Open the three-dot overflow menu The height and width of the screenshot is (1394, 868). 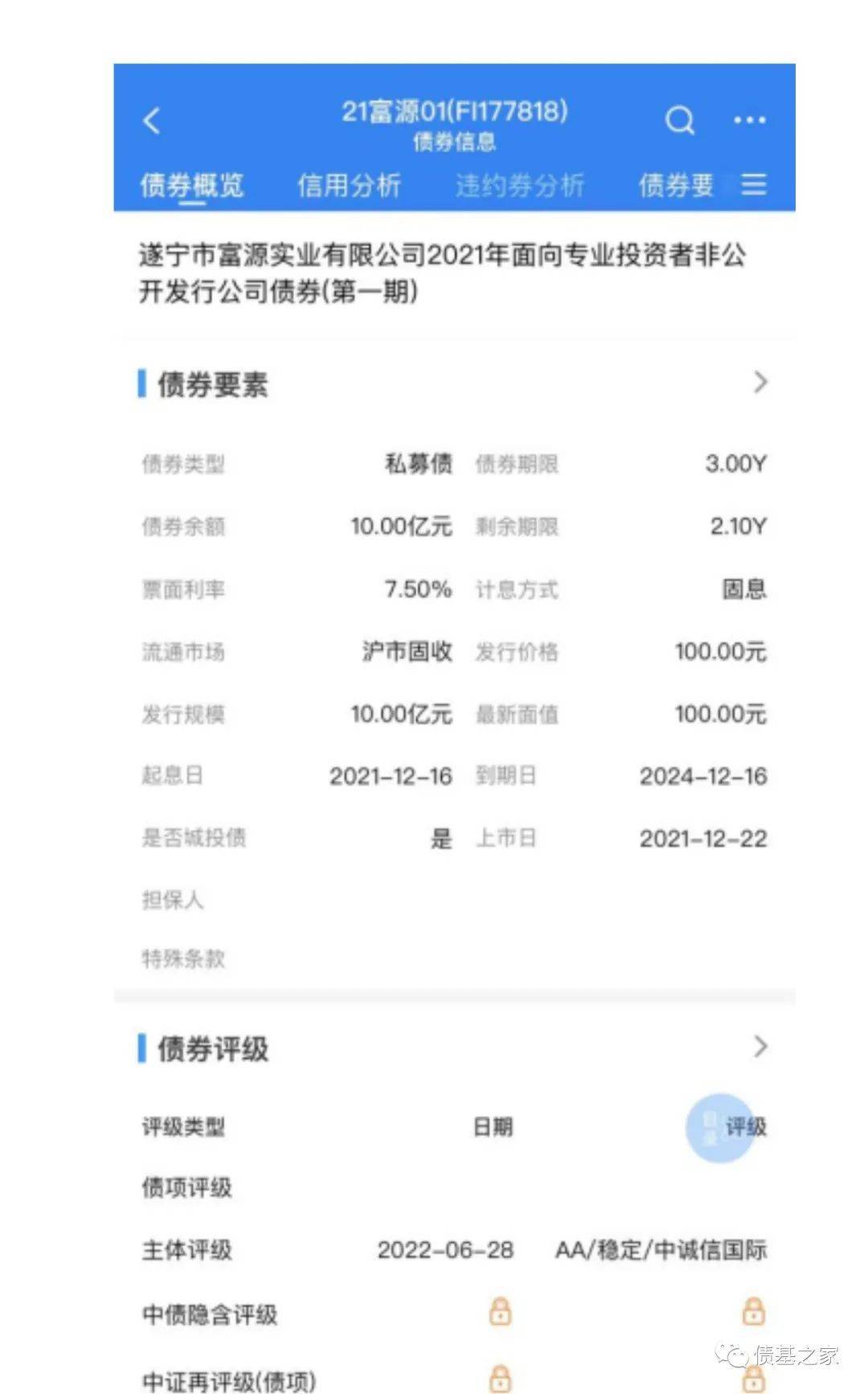pos(749,121)
